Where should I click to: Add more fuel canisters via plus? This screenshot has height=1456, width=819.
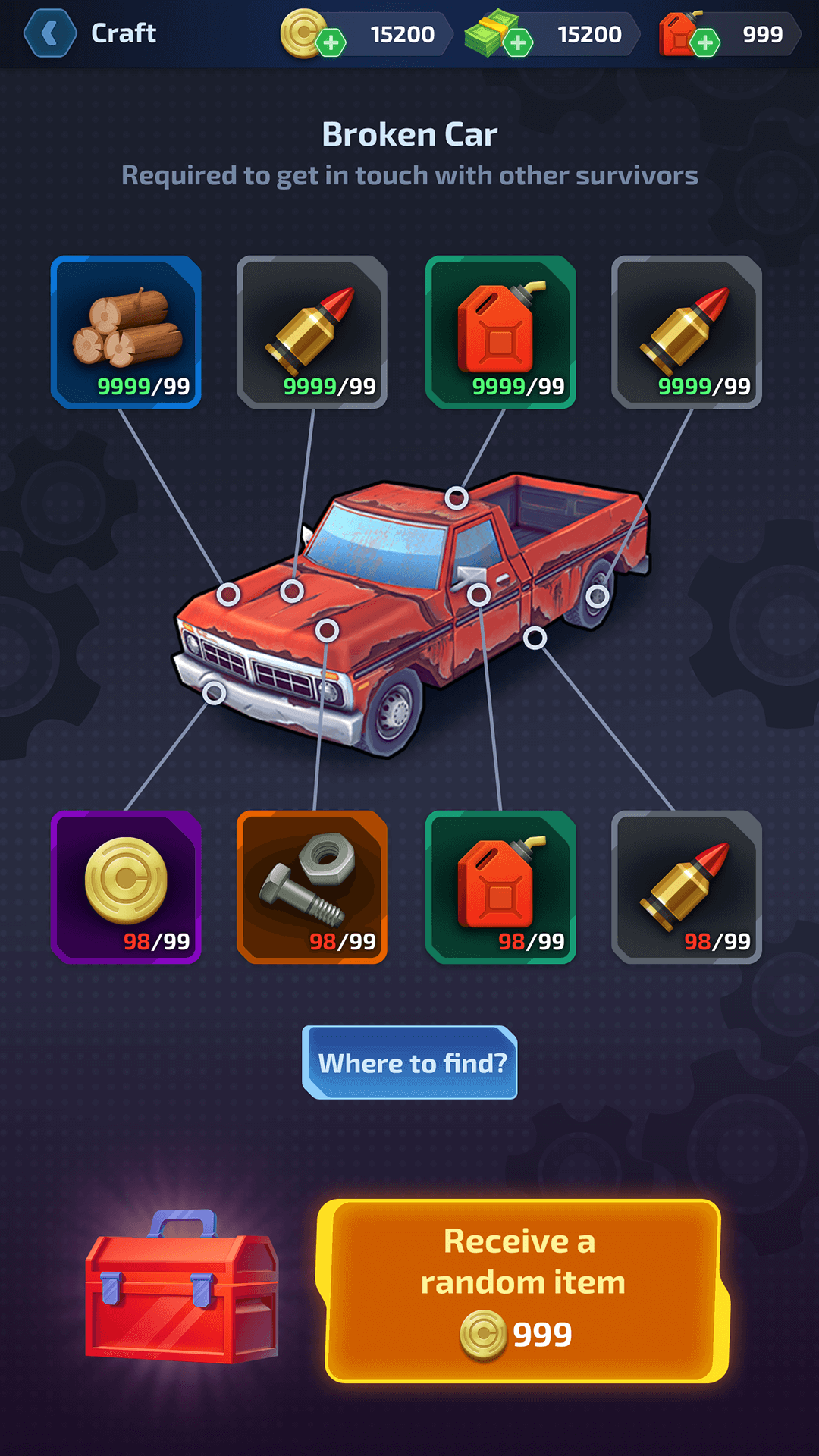(x=705, y=43)
